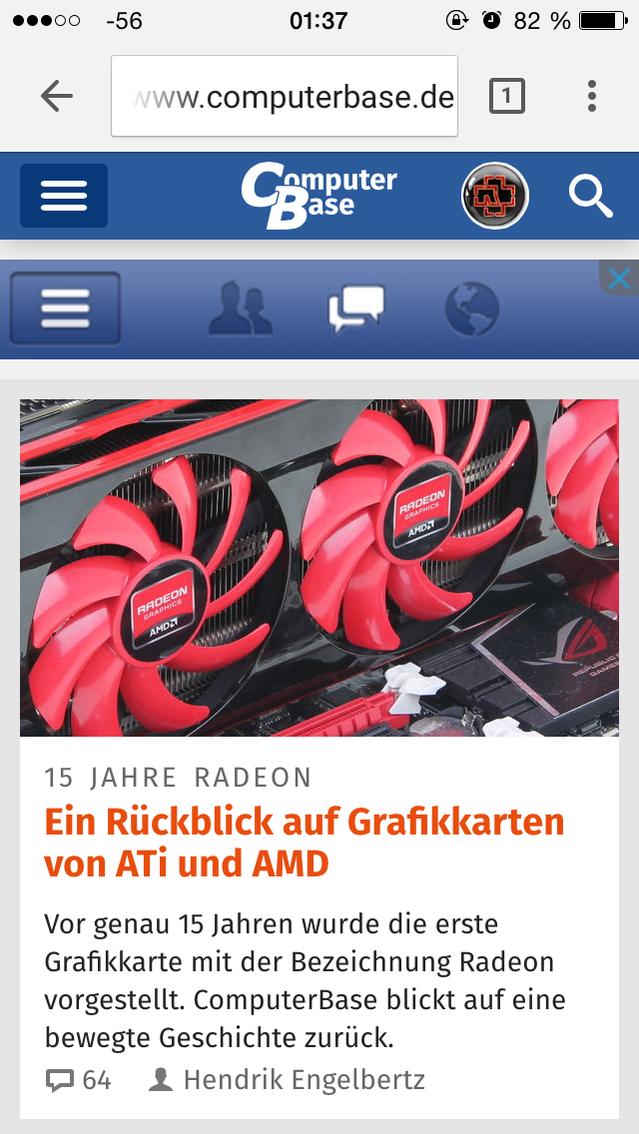Image resolution: width=639 pixels, height=1134 pixels.
Task: Go to the ComputerBase home page logo
Action: coord(319,195)
